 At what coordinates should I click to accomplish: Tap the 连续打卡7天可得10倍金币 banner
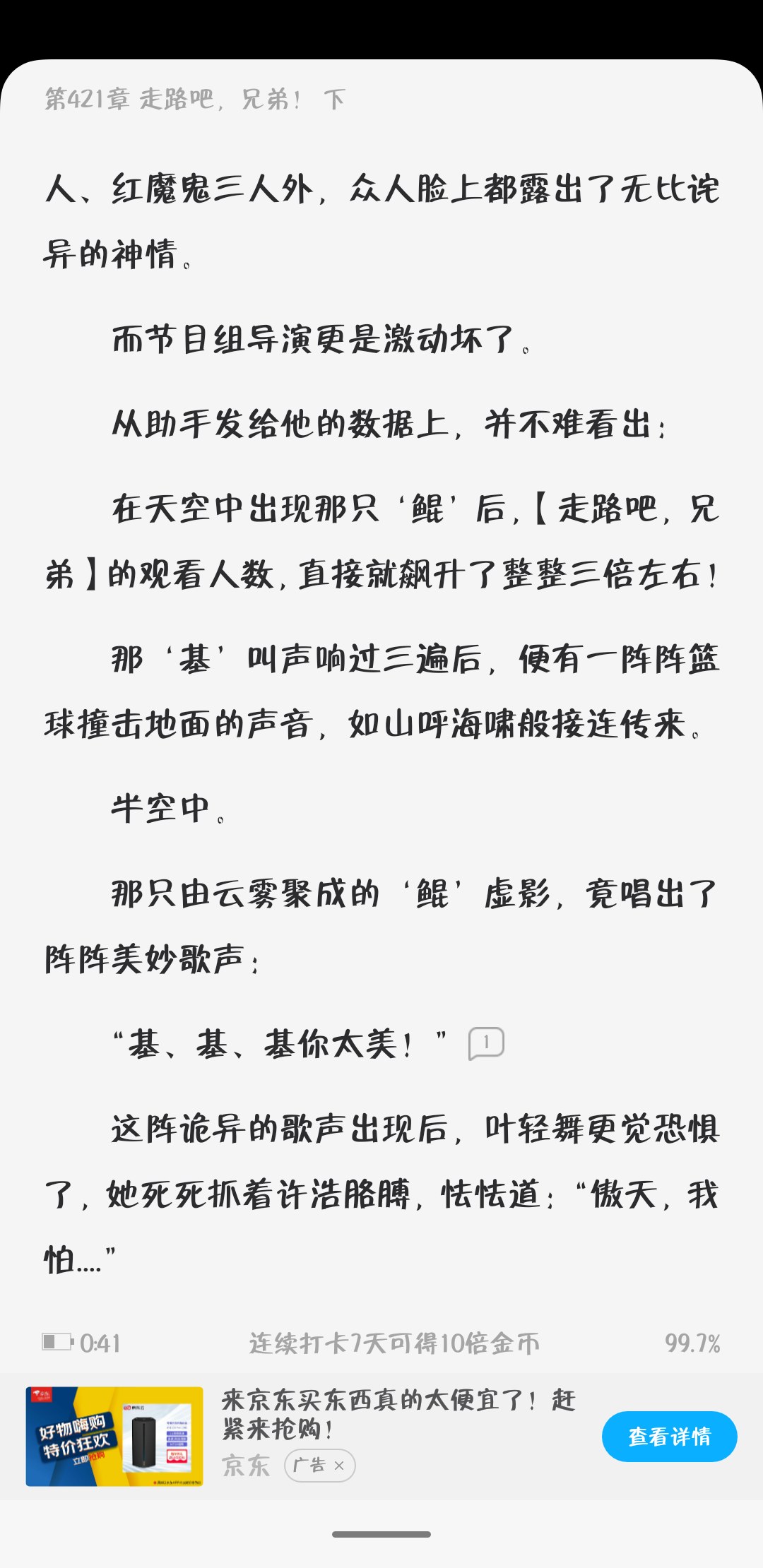coord(394,1343)
